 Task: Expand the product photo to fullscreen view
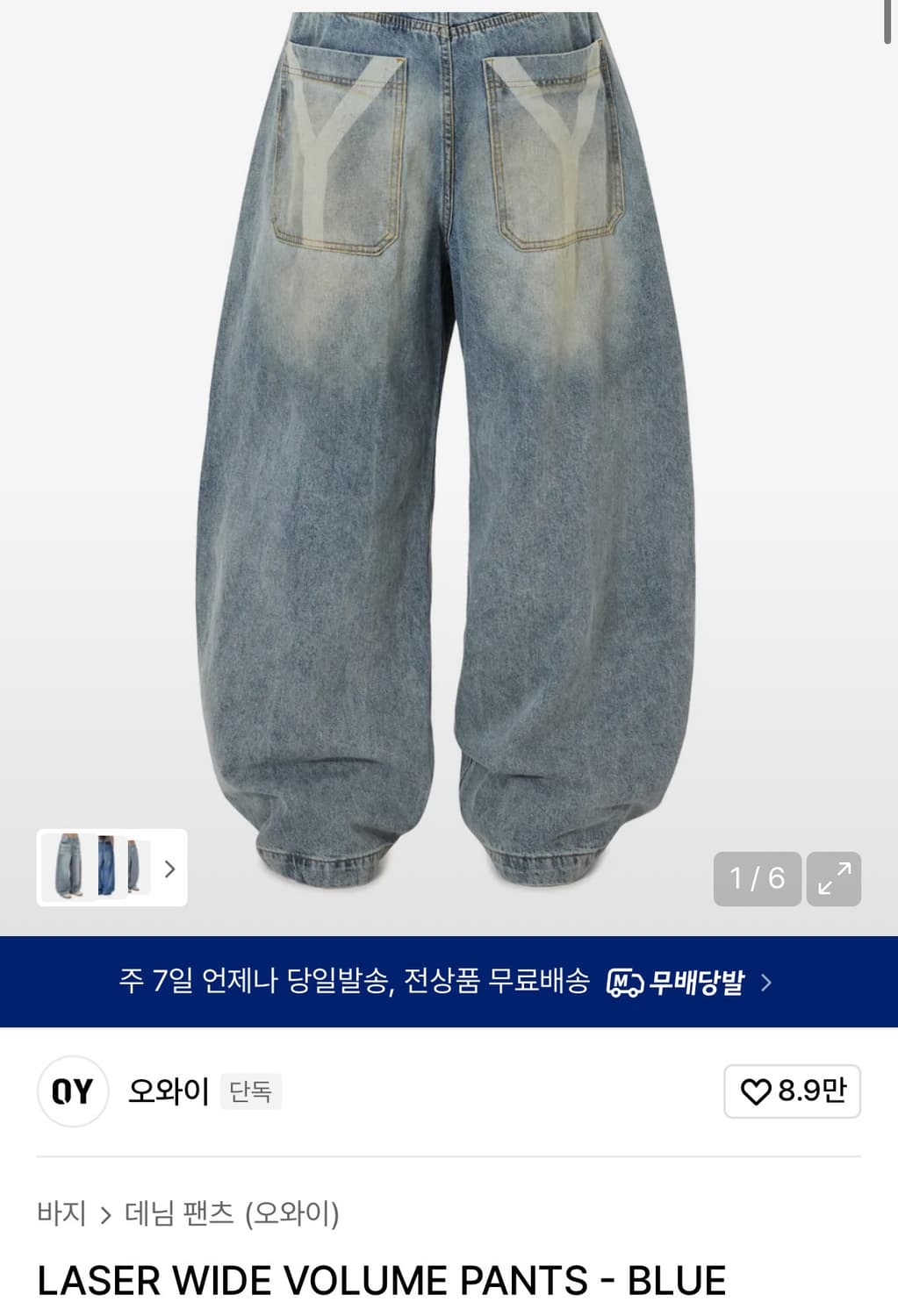point(833,879)
